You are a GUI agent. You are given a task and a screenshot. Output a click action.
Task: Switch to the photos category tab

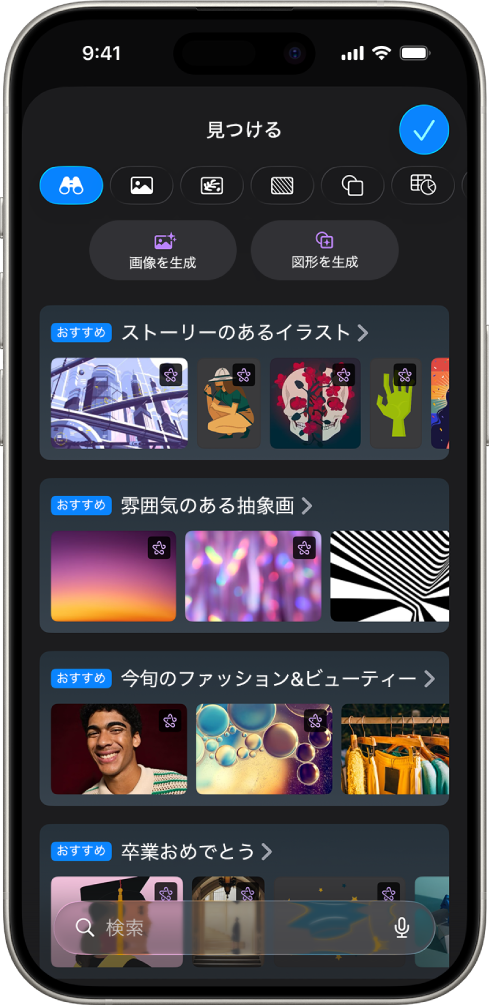pyautogui.click(x=141, y=186)
